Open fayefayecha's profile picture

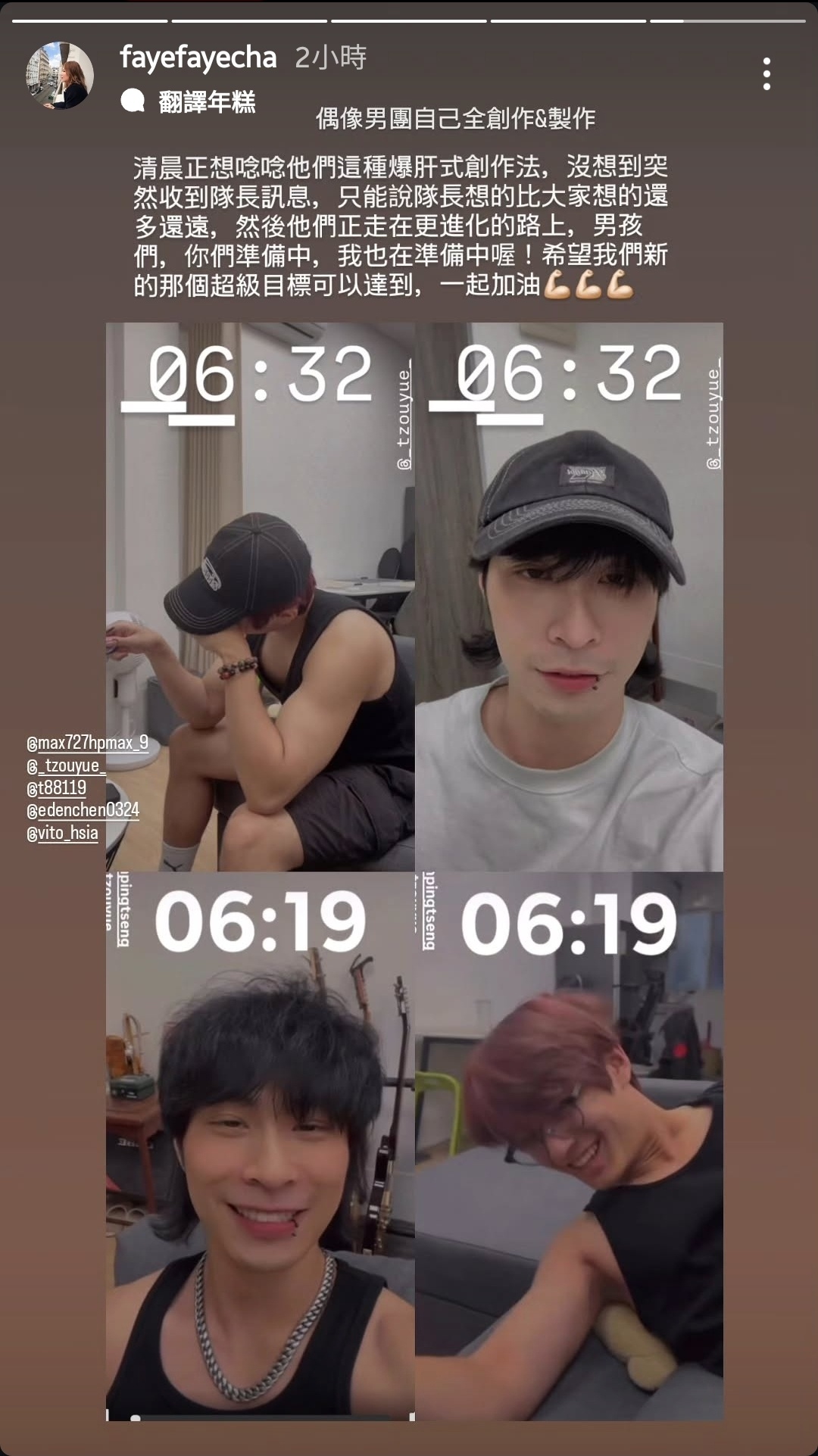60,76
